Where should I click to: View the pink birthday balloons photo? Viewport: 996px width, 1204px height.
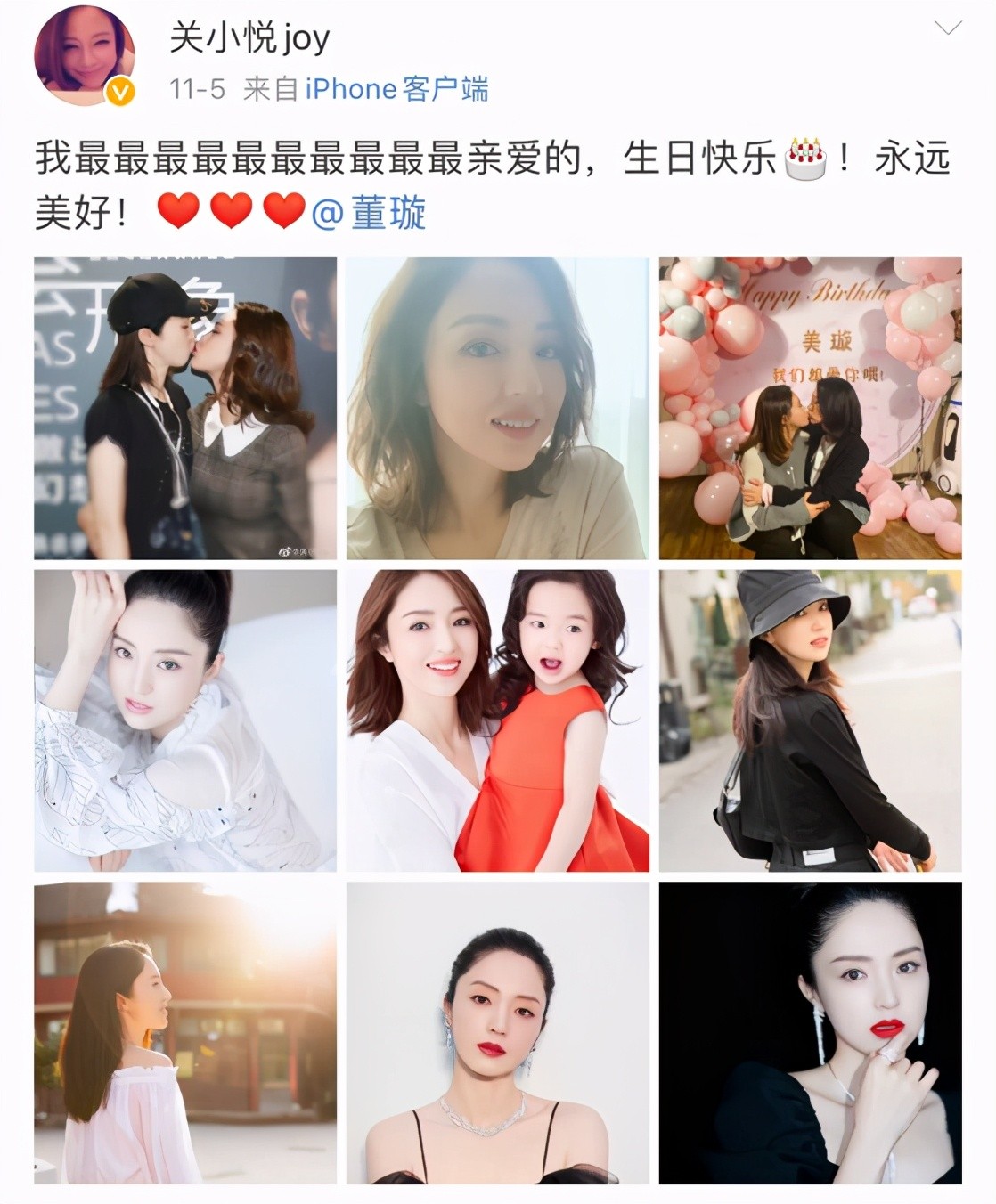pyautogui.click(x=810, y=409)
